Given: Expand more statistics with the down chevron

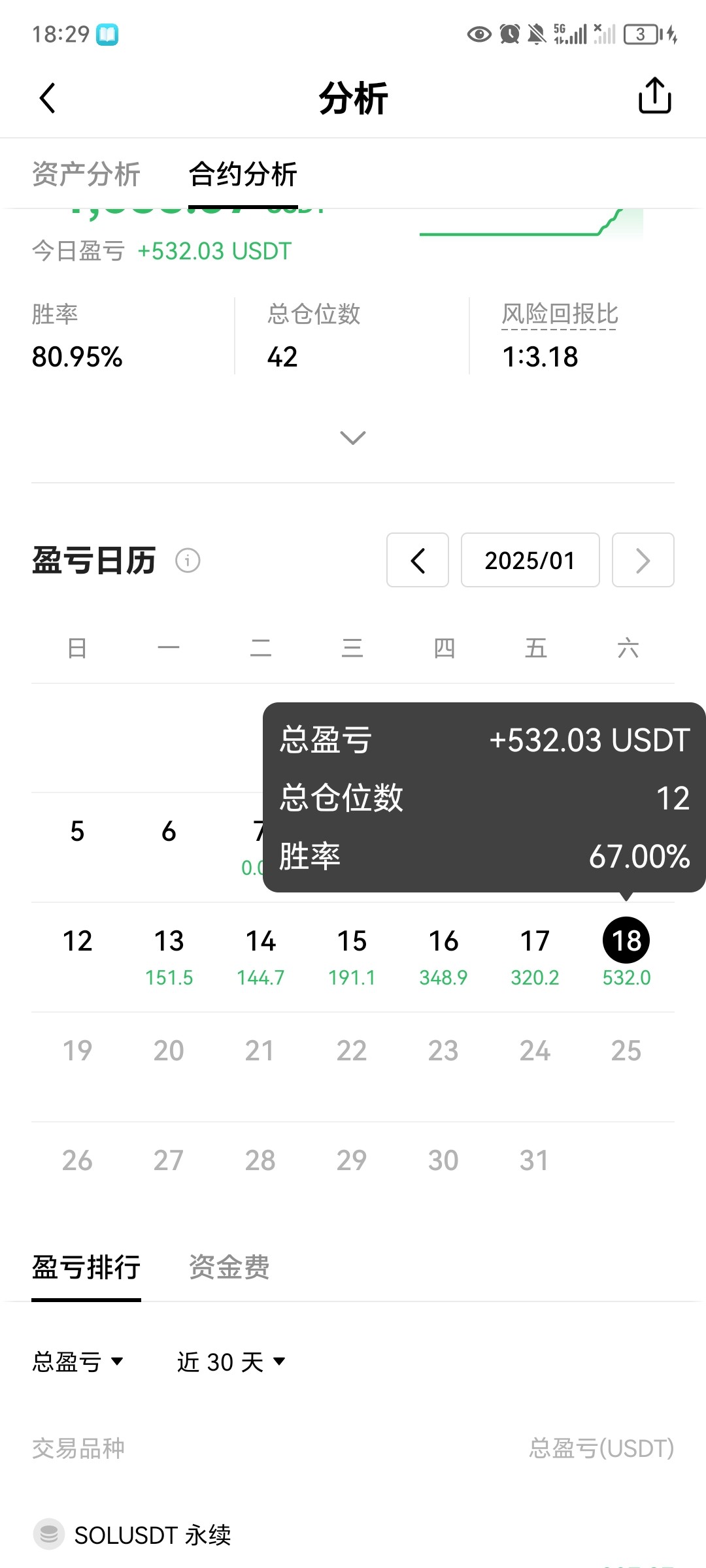Looking at the screenshot, I should coord(353,437).
